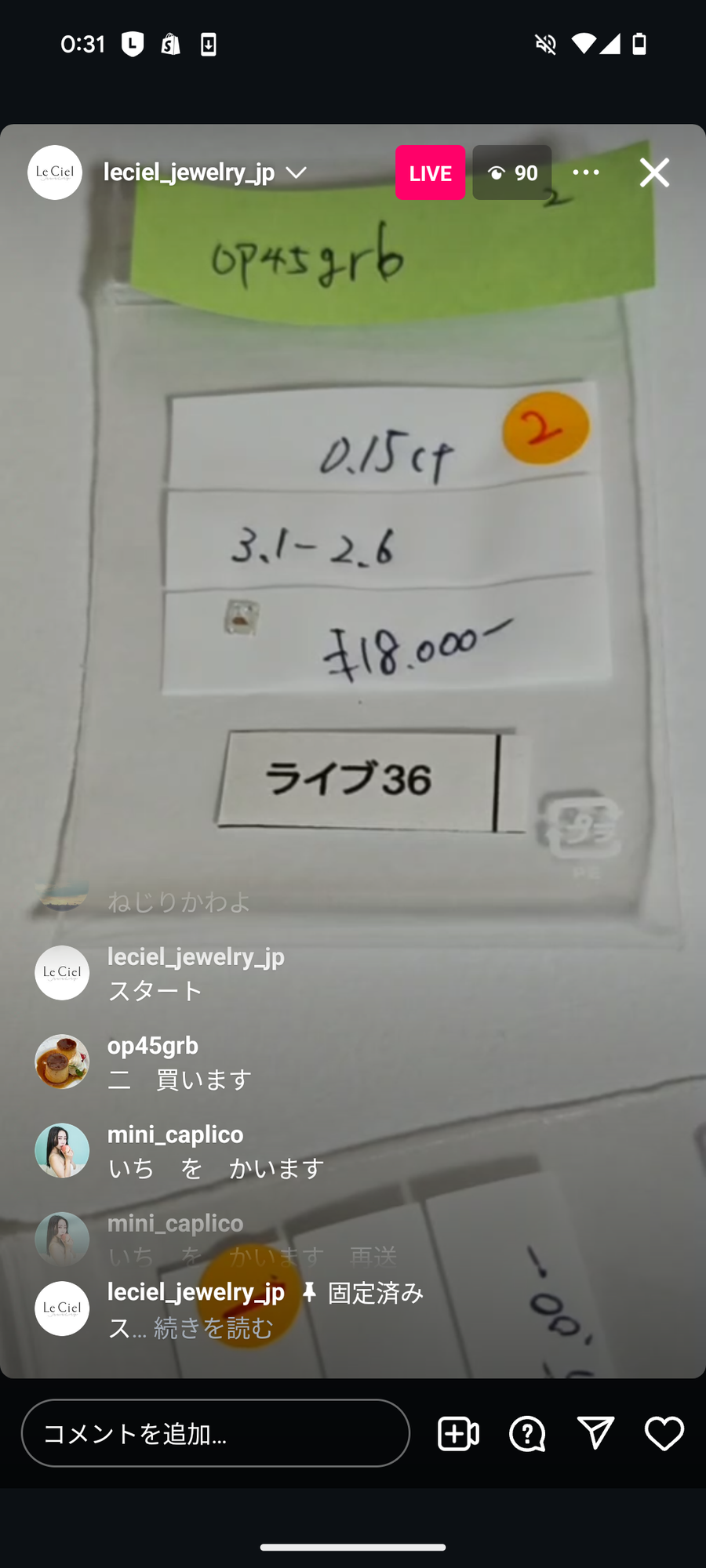This screenshot has height=1568, width=706.
Task: Expand pinned comment with 続きを読む
Action: pyautogui.click(x=213, y=1328)
